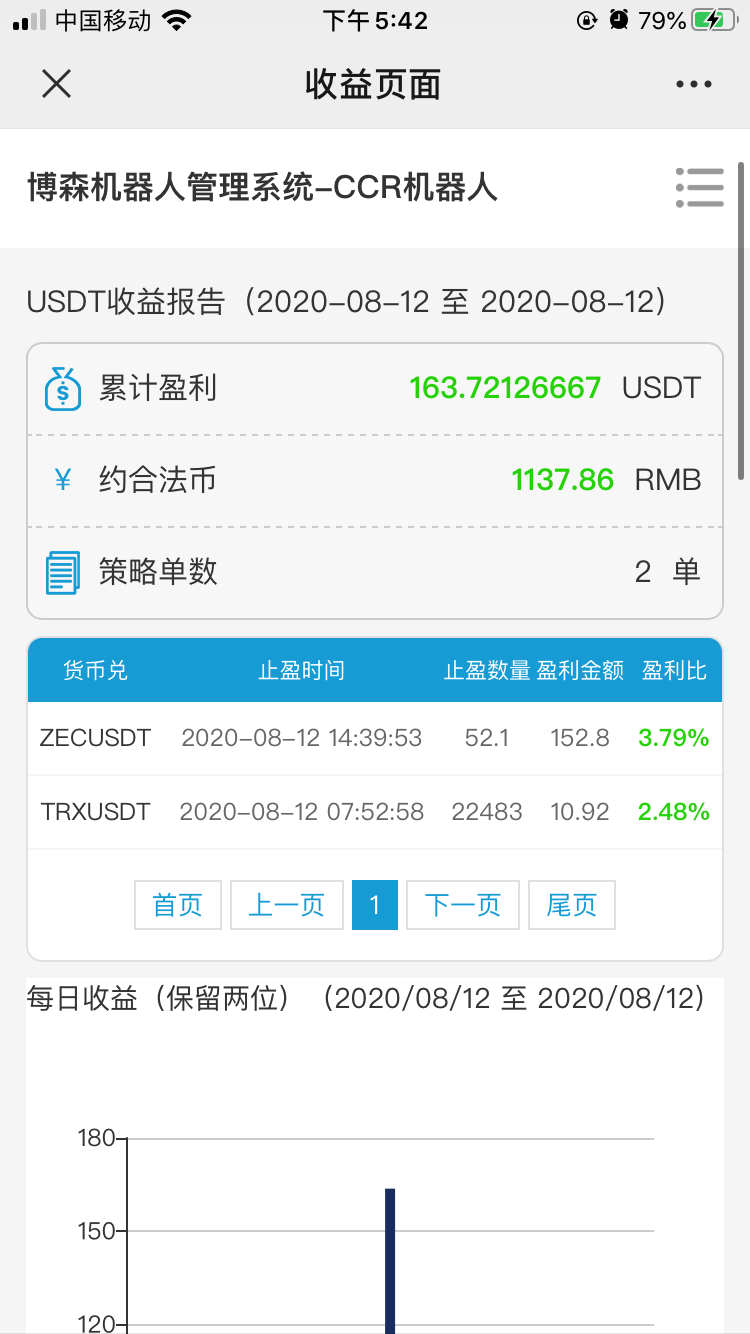Open the list menu icon
Viewport: 750px width, 1334px height.
pos(699,187)
